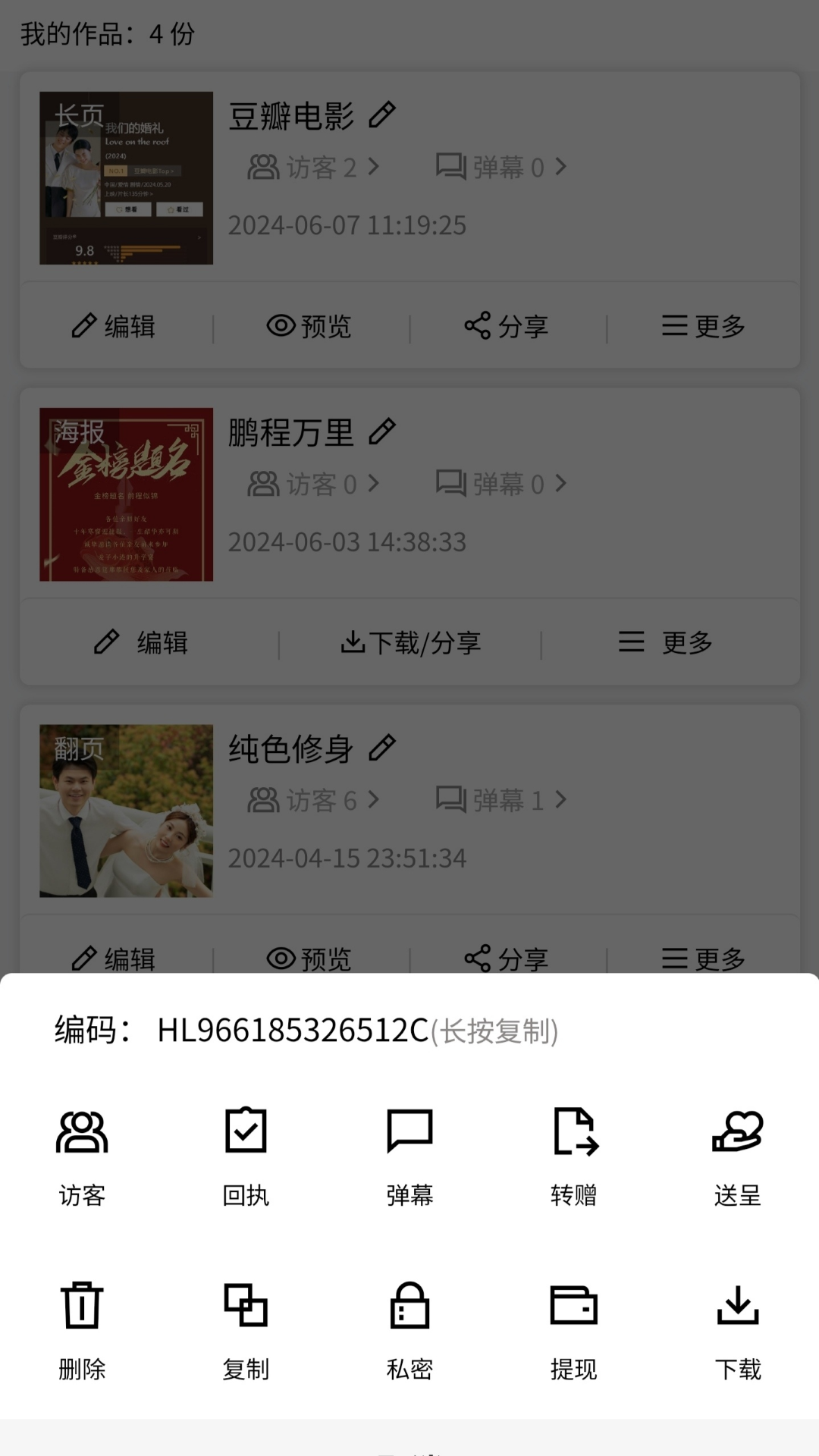Edit the title of 豆瓣电影 via pencil icon
Viewport: 819px width, 1456px height.
pos(381,114)
